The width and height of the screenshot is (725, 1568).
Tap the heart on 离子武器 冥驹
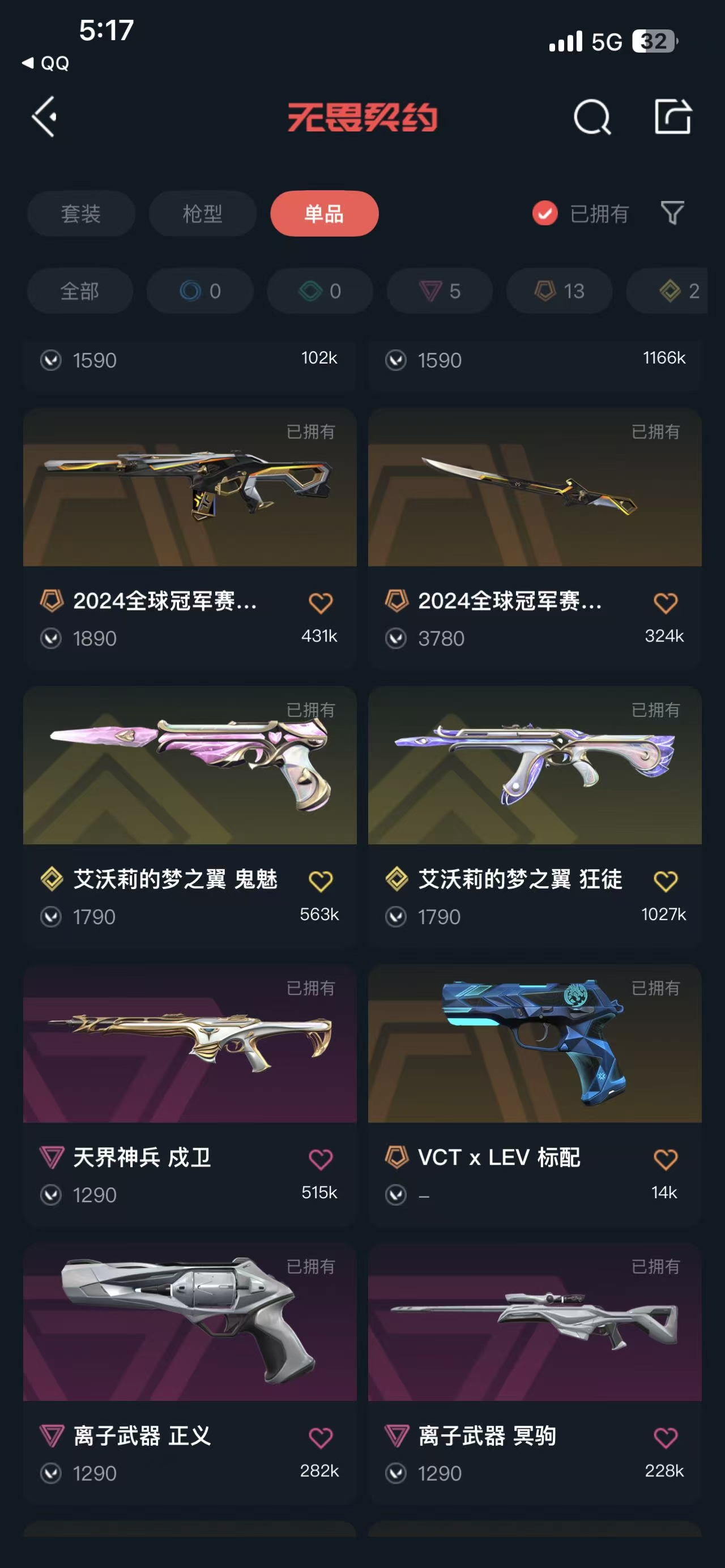click(x=666, y=1438)
